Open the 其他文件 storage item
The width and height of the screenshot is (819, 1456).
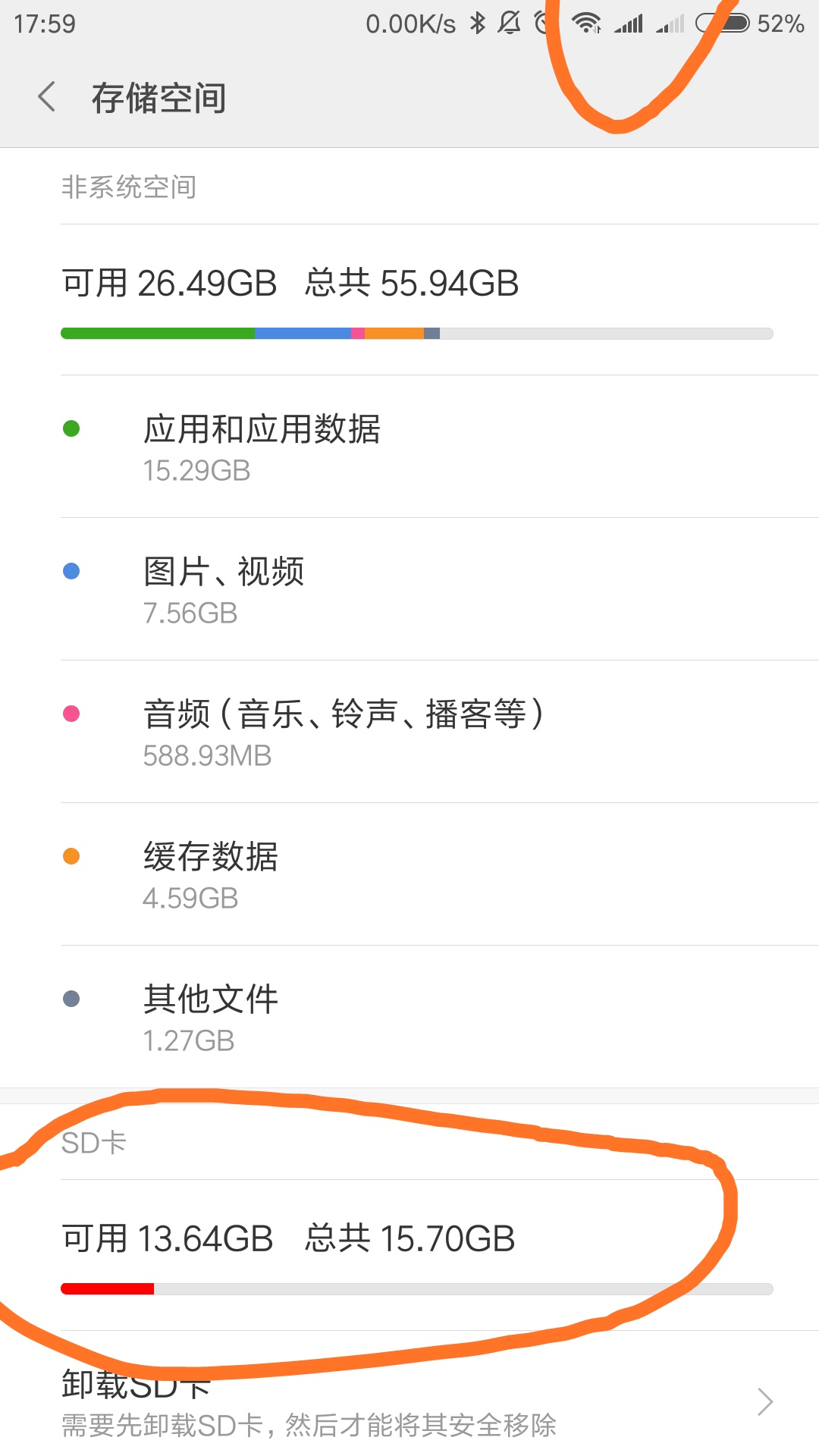pyautogui.click(x=212, y=1016)
